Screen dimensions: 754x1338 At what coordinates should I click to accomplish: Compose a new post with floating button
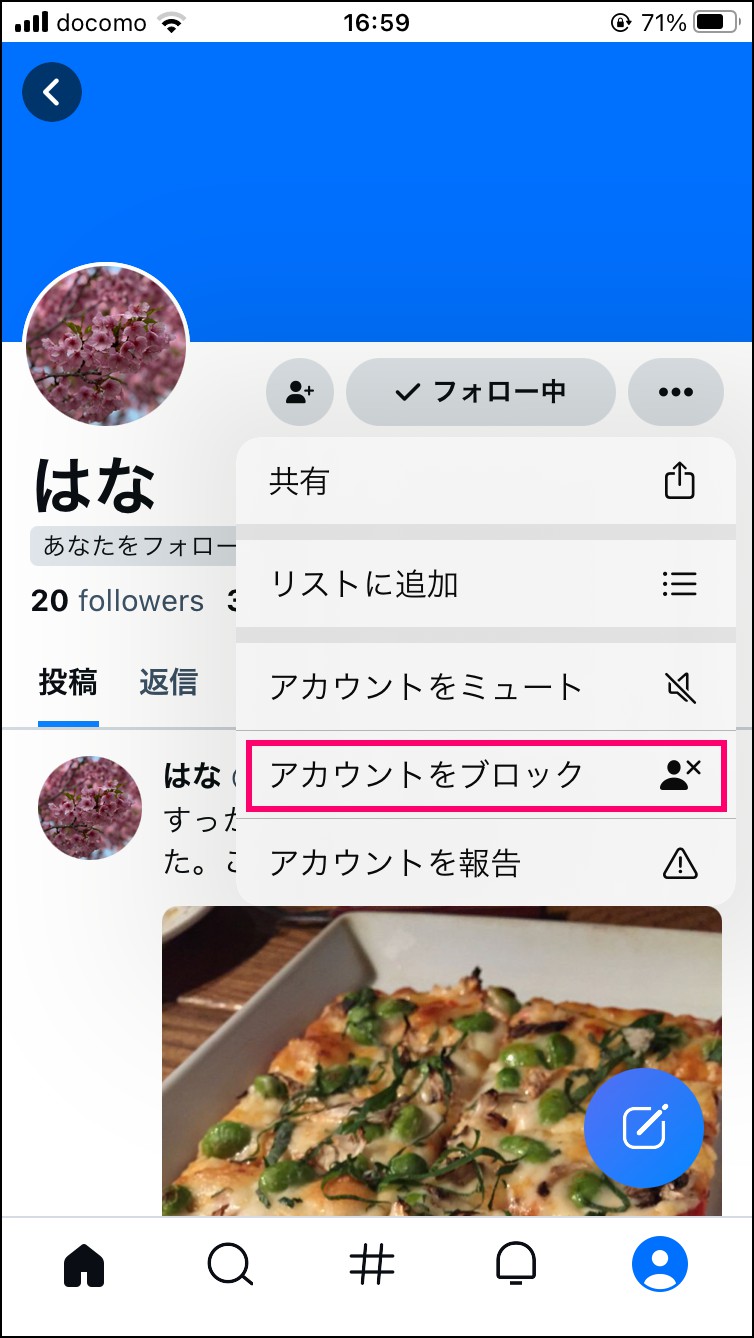pos(644,1128)
